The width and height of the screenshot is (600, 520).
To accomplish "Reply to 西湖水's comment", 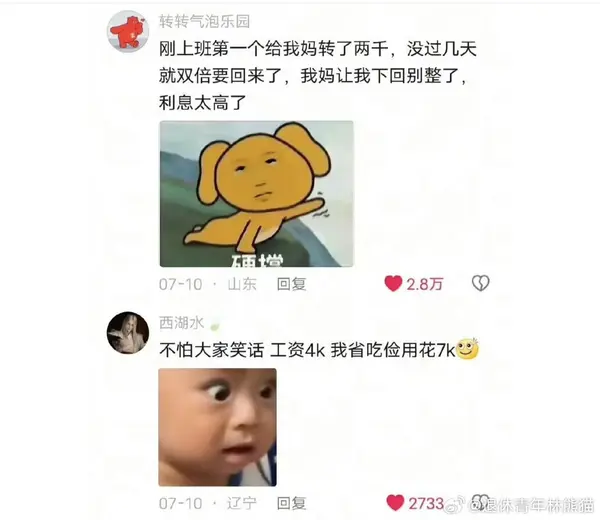I will pos(292,503).
